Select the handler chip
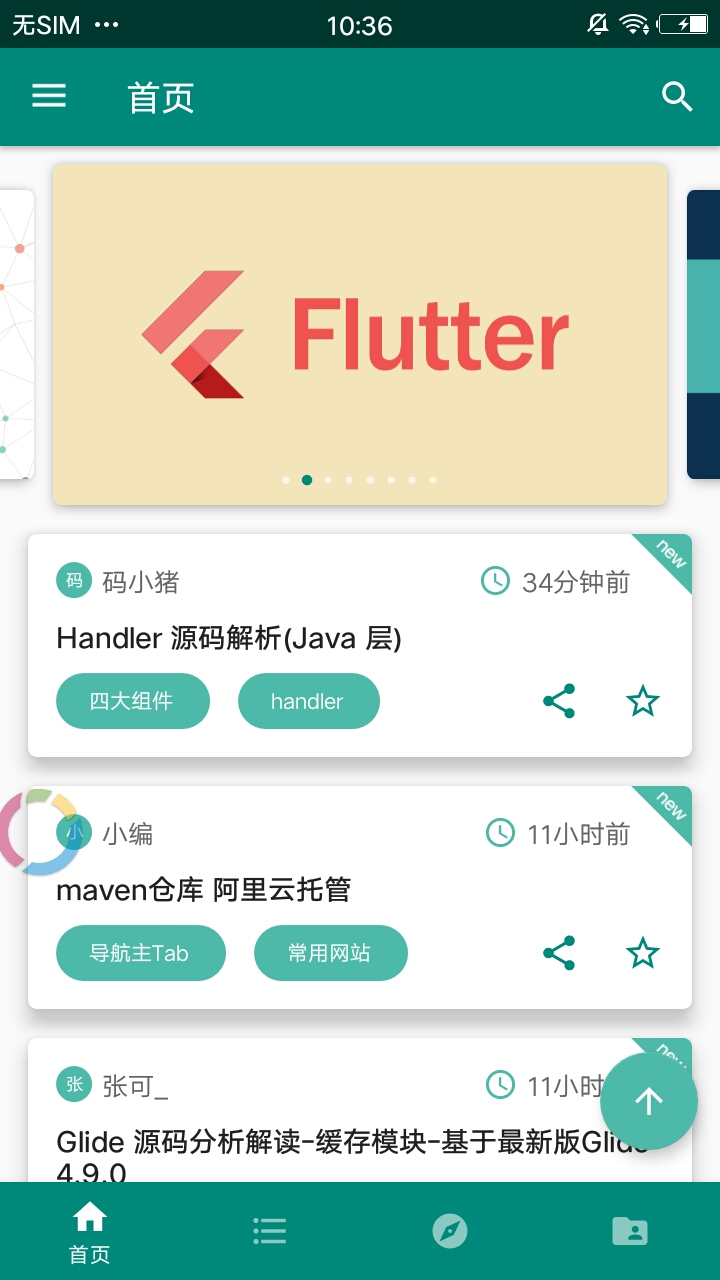 pyautogui.click(x=308, y=701)
